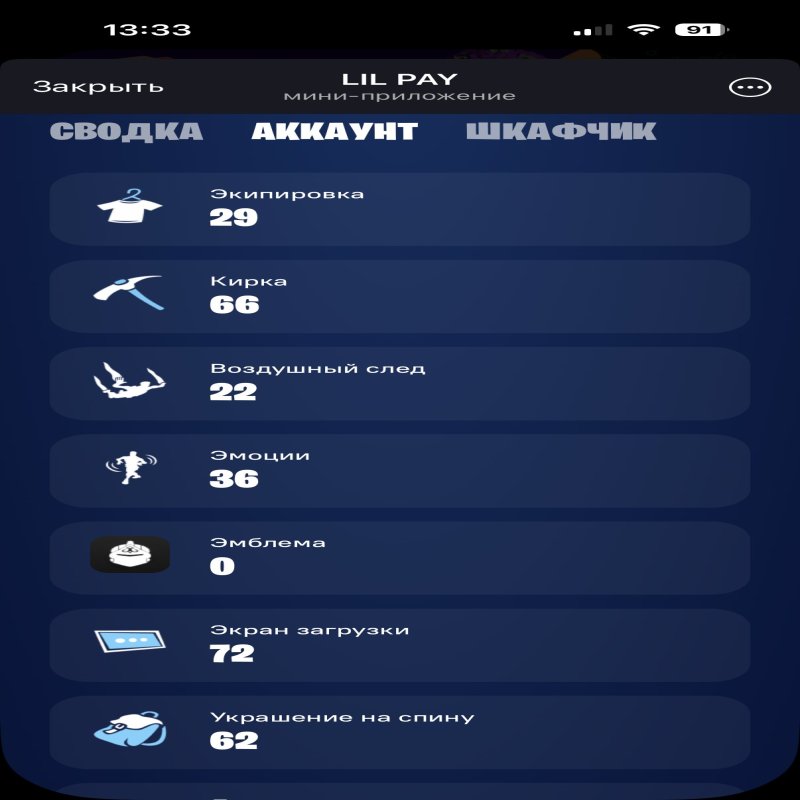Open the Эмоции row

point(399,470)
